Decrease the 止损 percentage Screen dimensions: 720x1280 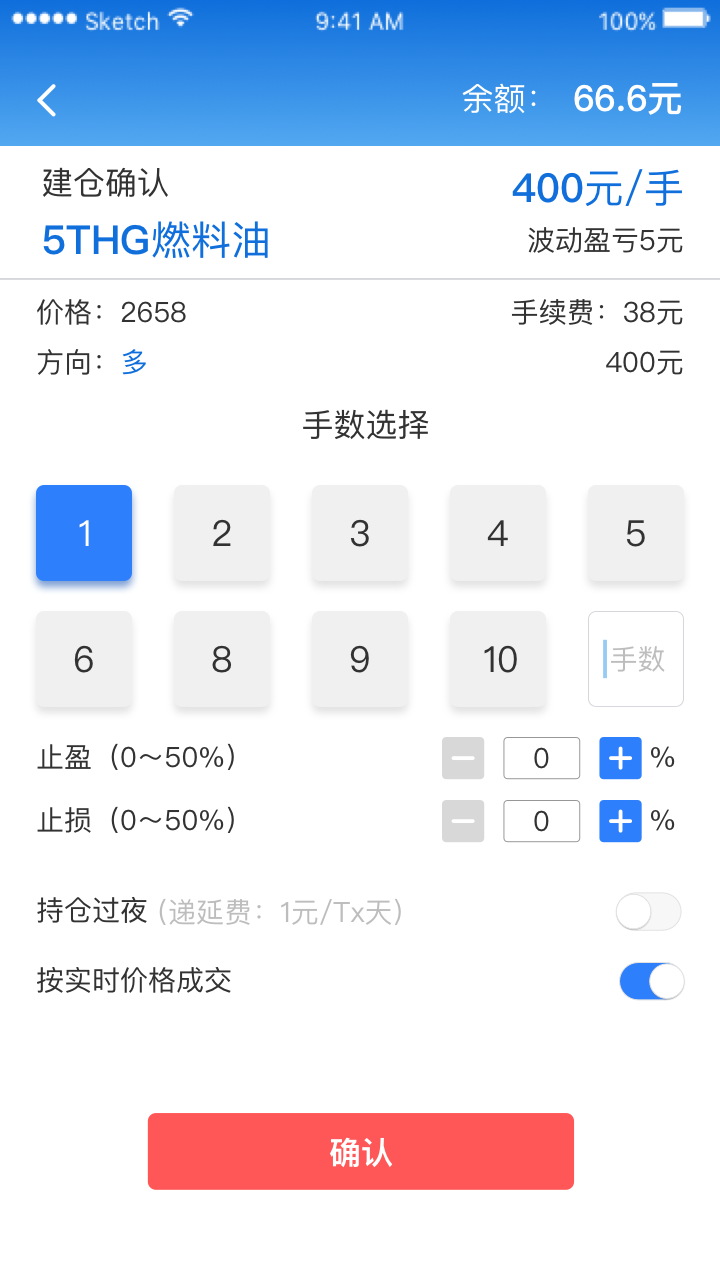[x=463, y=821]
